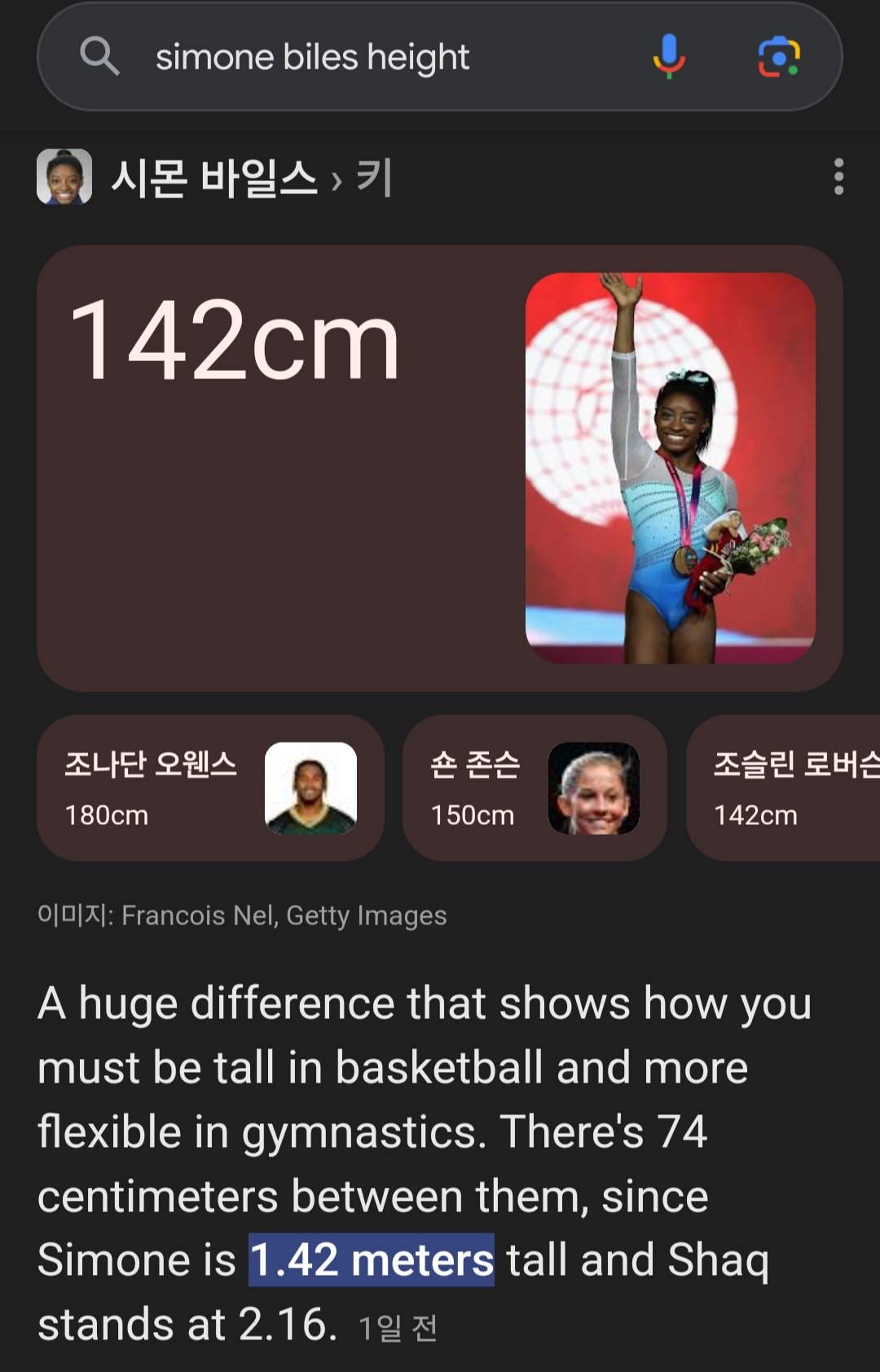Open the 시몬 바일스 breadcrumb link

pos(213,177)
